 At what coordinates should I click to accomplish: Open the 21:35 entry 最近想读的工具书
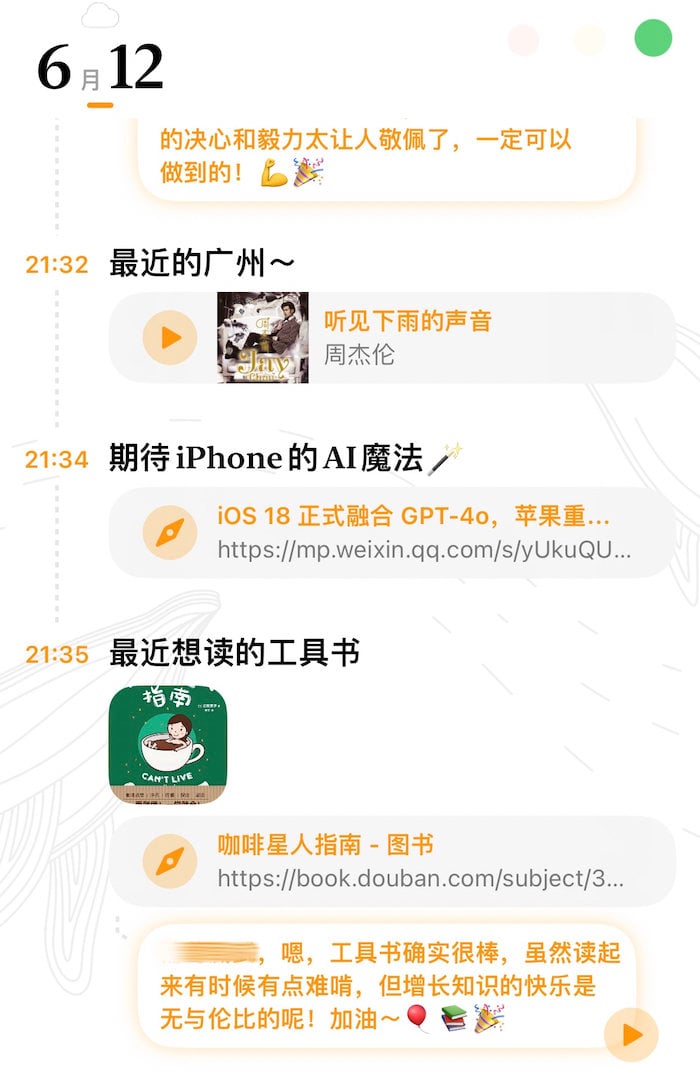(x=234, y=654)
